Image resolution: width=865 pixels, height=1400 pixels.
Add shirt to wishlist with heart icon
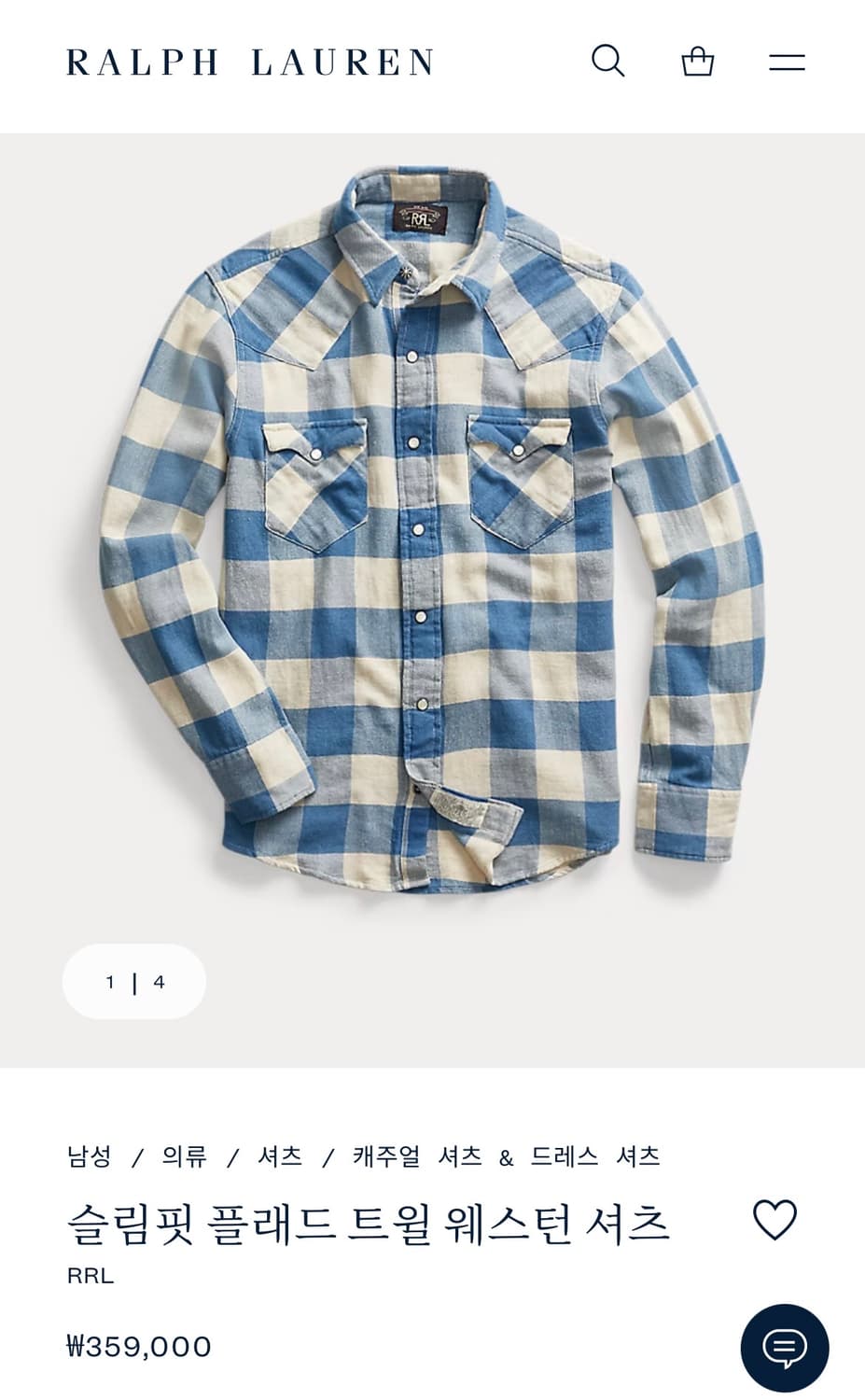[774, 1220]
